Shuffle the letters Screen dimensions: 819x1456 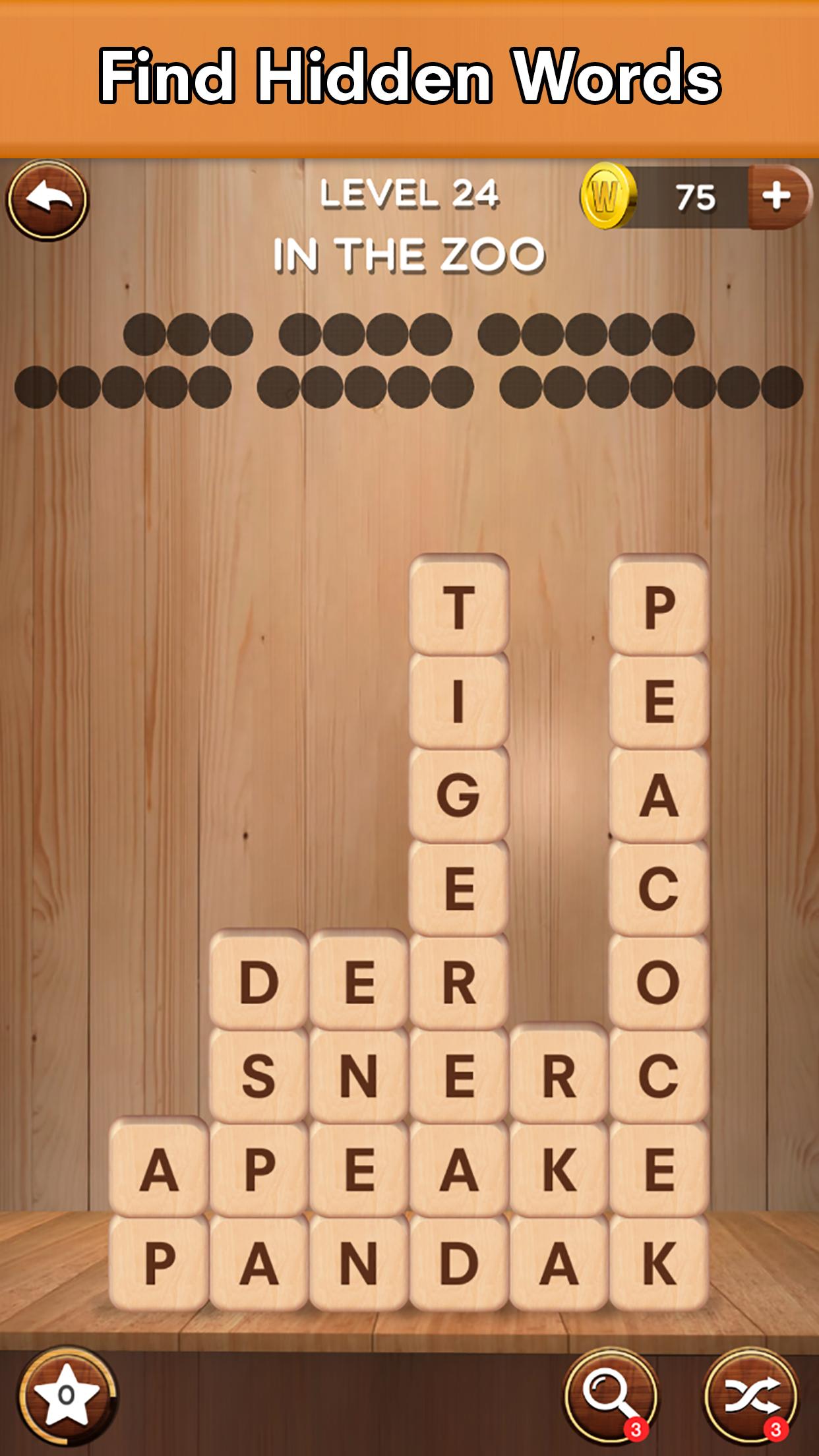pyautogui.click(x=751, y=1396)
